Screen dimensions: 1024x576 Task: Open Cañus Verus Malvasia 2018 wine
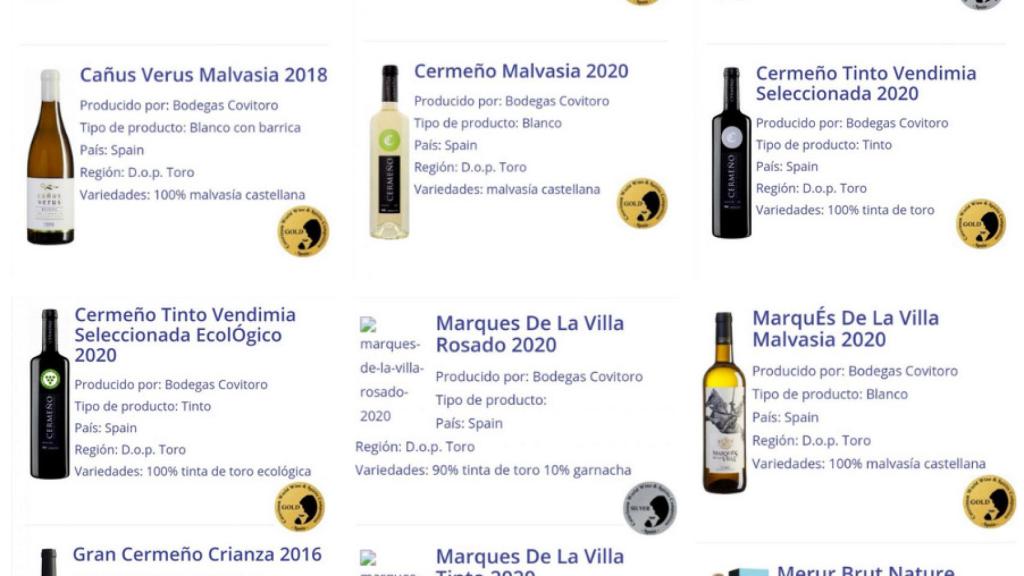[x=203, y=75]
